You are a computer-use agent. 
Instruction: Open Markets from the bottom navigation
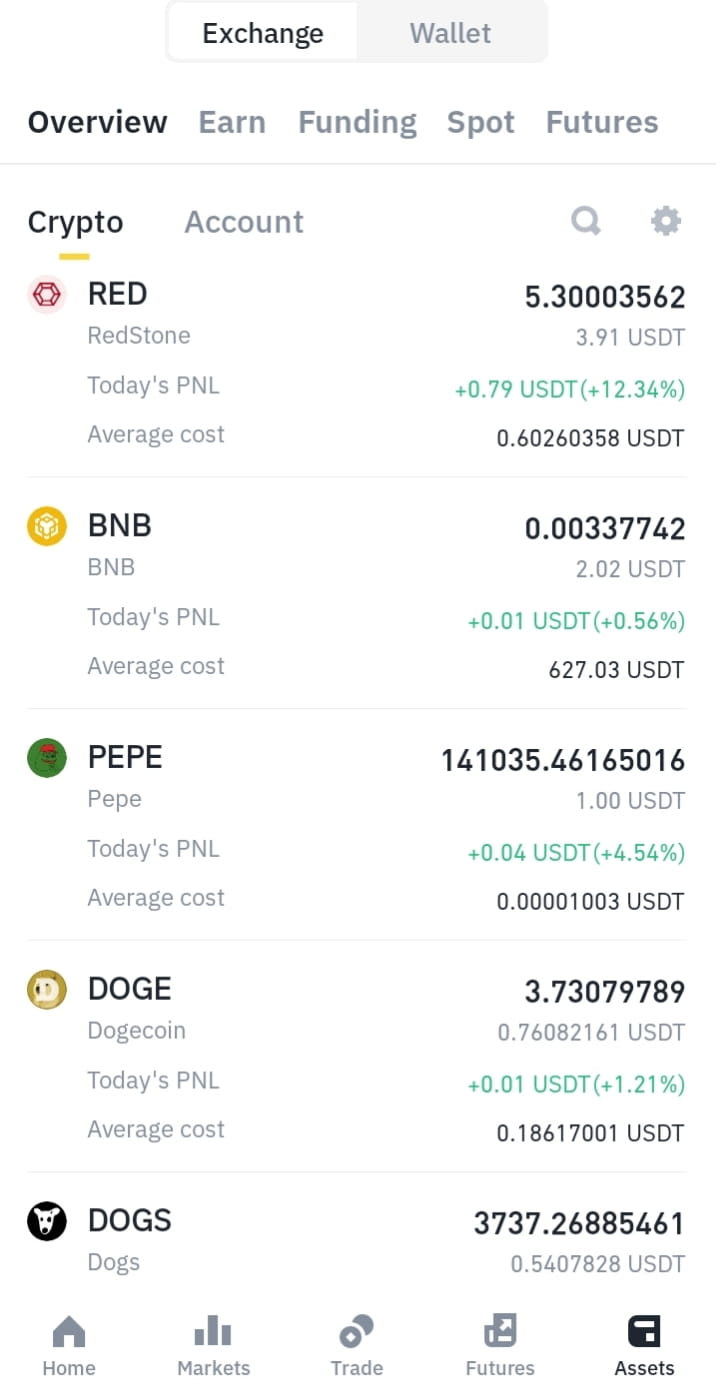click(213, 1346)
